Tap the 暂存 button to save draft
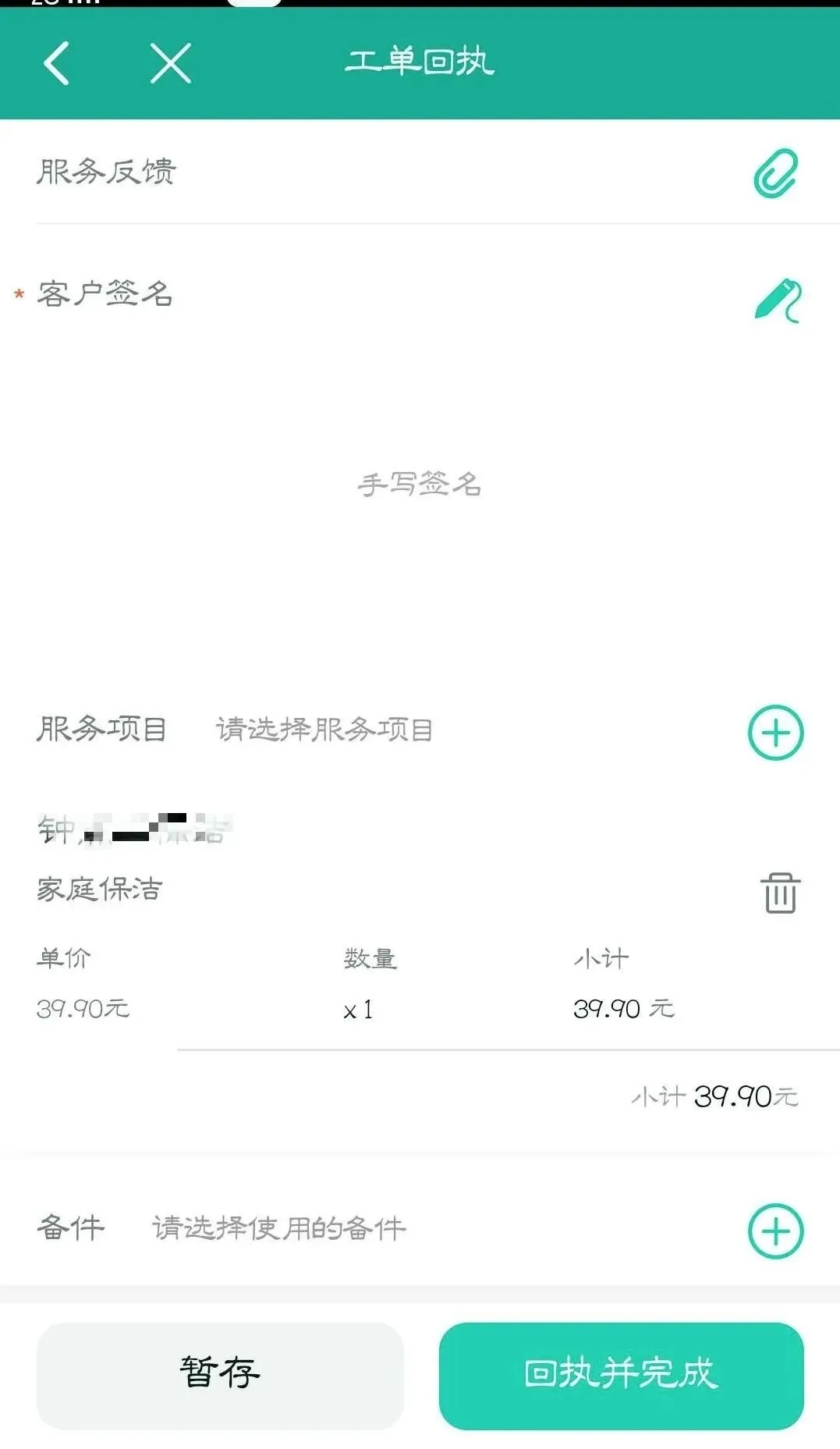 [x=219, y=1377]
